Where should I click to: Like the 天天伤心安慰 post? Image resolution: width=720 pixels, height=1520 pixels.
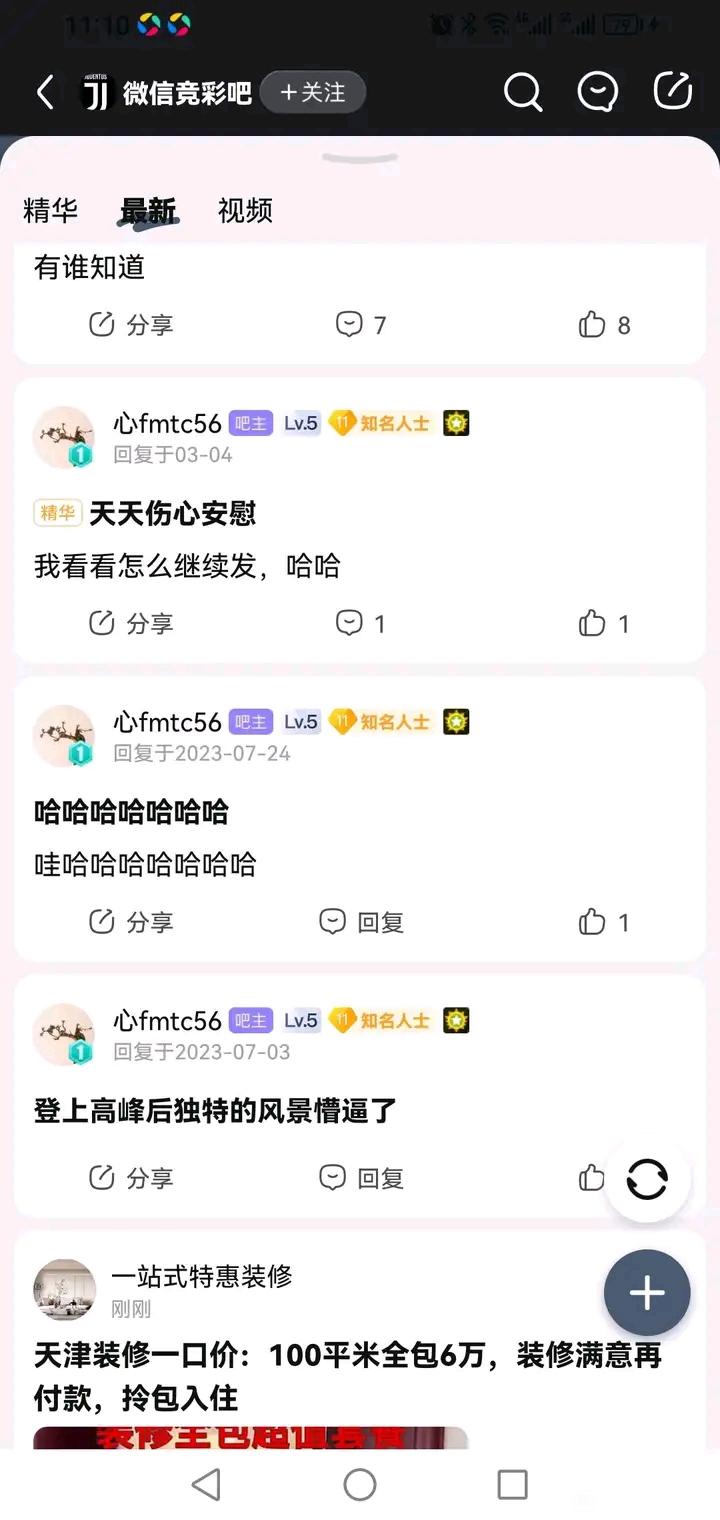(x=604, y=624)
